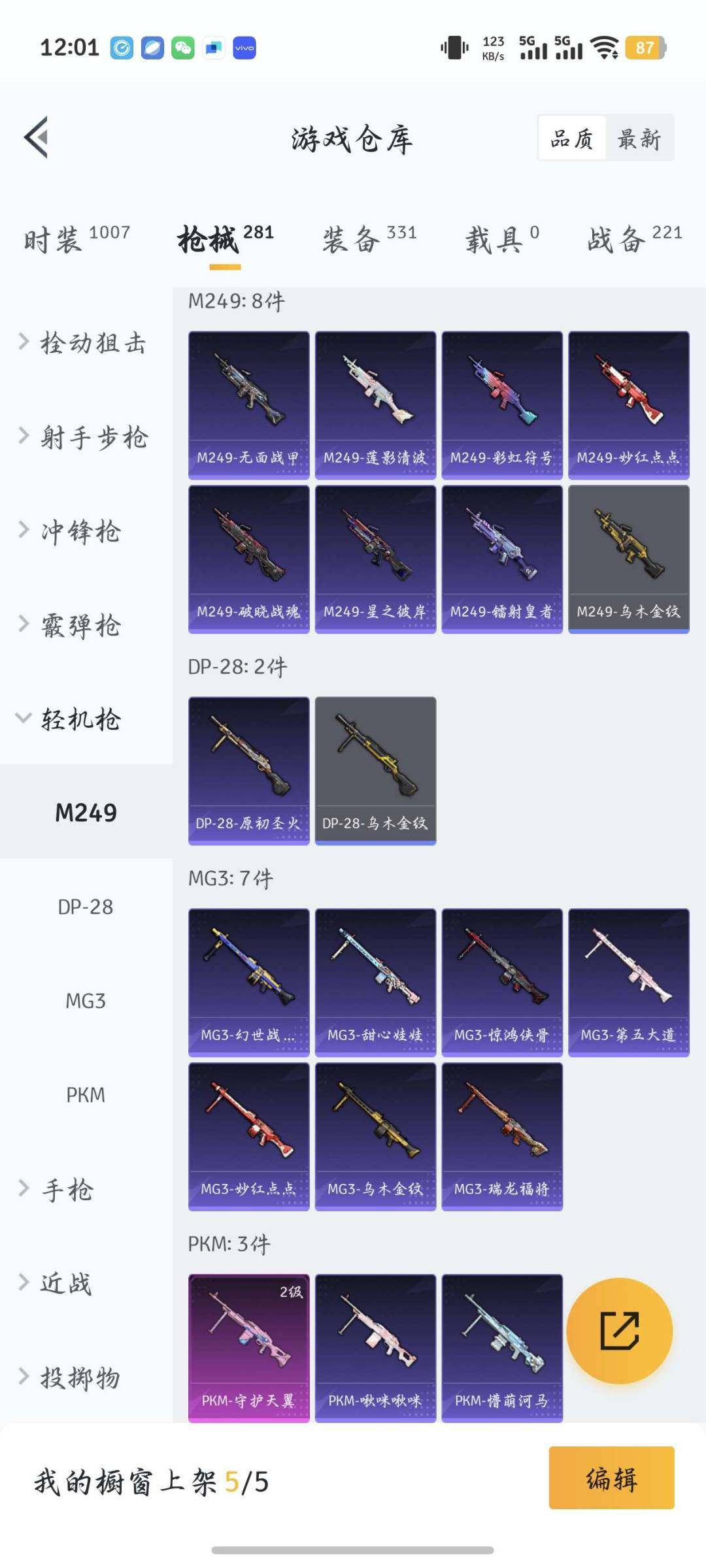
Task: Select the MG3-甜心娃娃 skin
Action: [x=375, y=983]
